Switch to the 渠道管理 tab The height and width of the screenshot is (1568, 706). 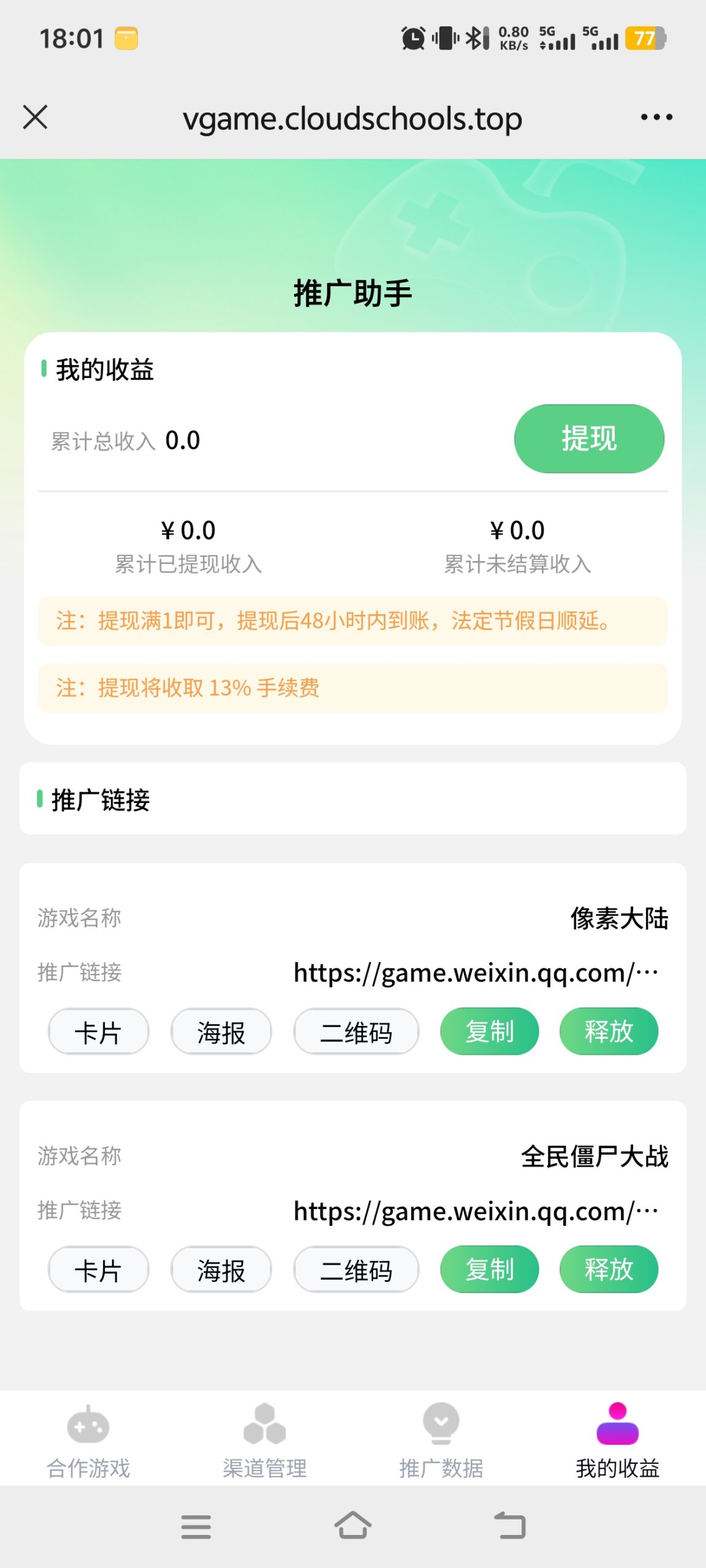265,1441
